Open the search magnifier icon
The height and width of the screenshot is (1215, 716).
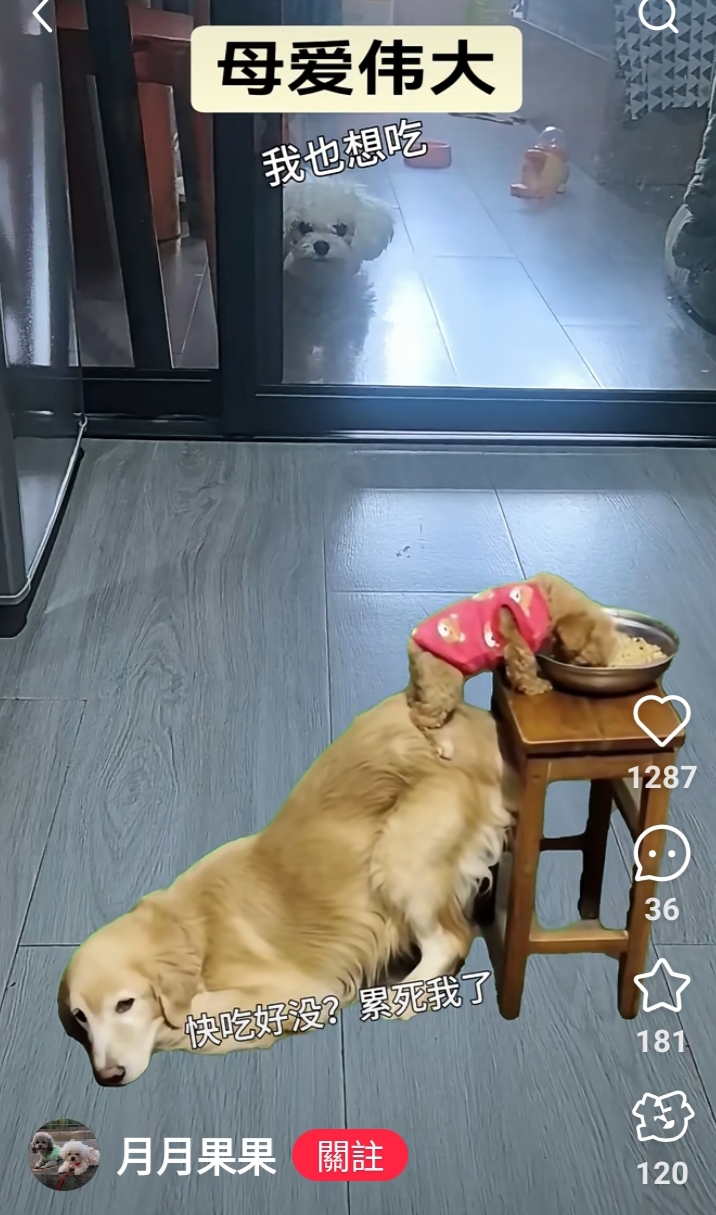[x=659, y=14]
